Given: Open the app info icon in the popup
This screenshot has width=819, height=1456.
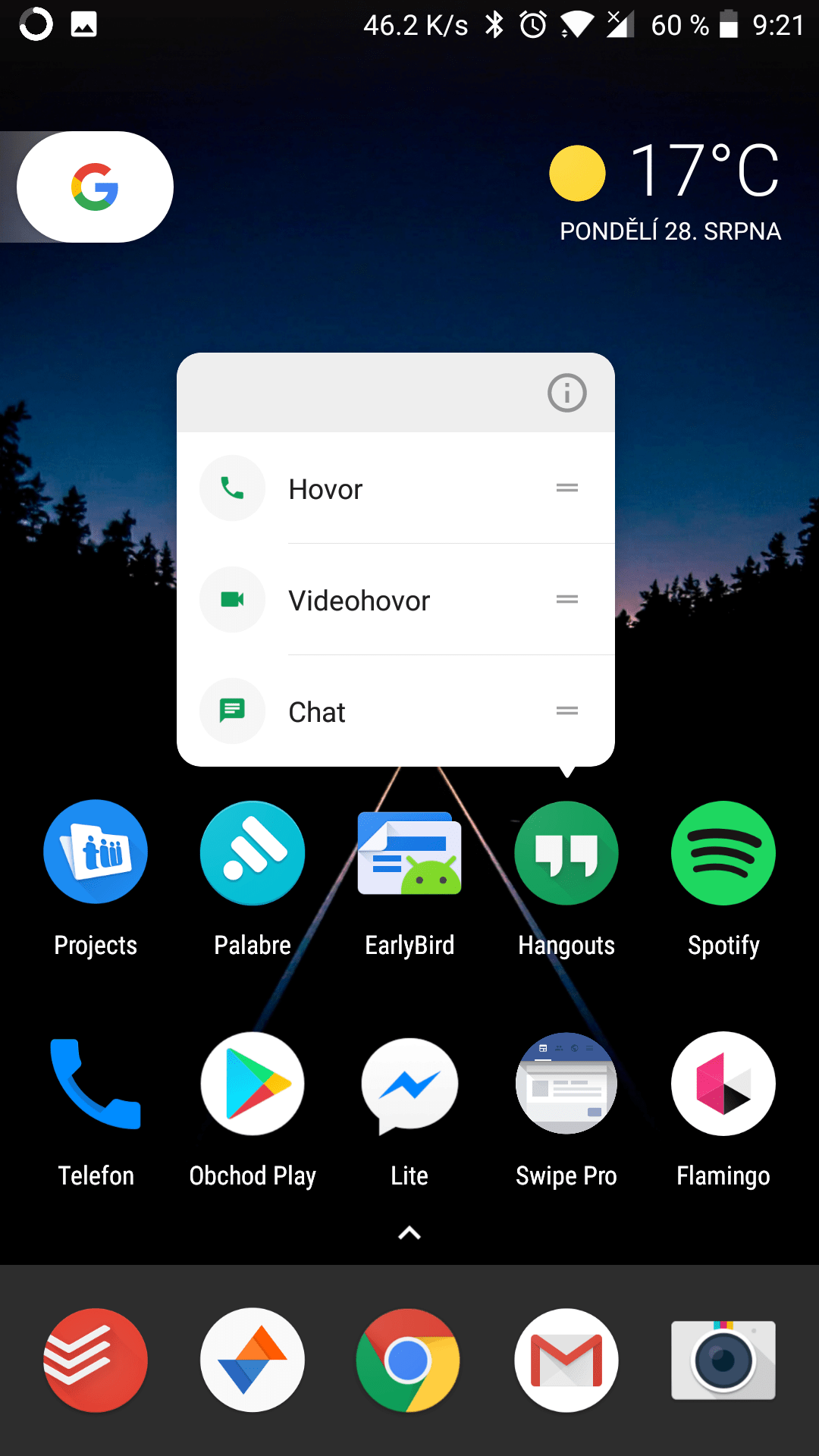Looking at the screenshot, I should [x=567, y=393].
